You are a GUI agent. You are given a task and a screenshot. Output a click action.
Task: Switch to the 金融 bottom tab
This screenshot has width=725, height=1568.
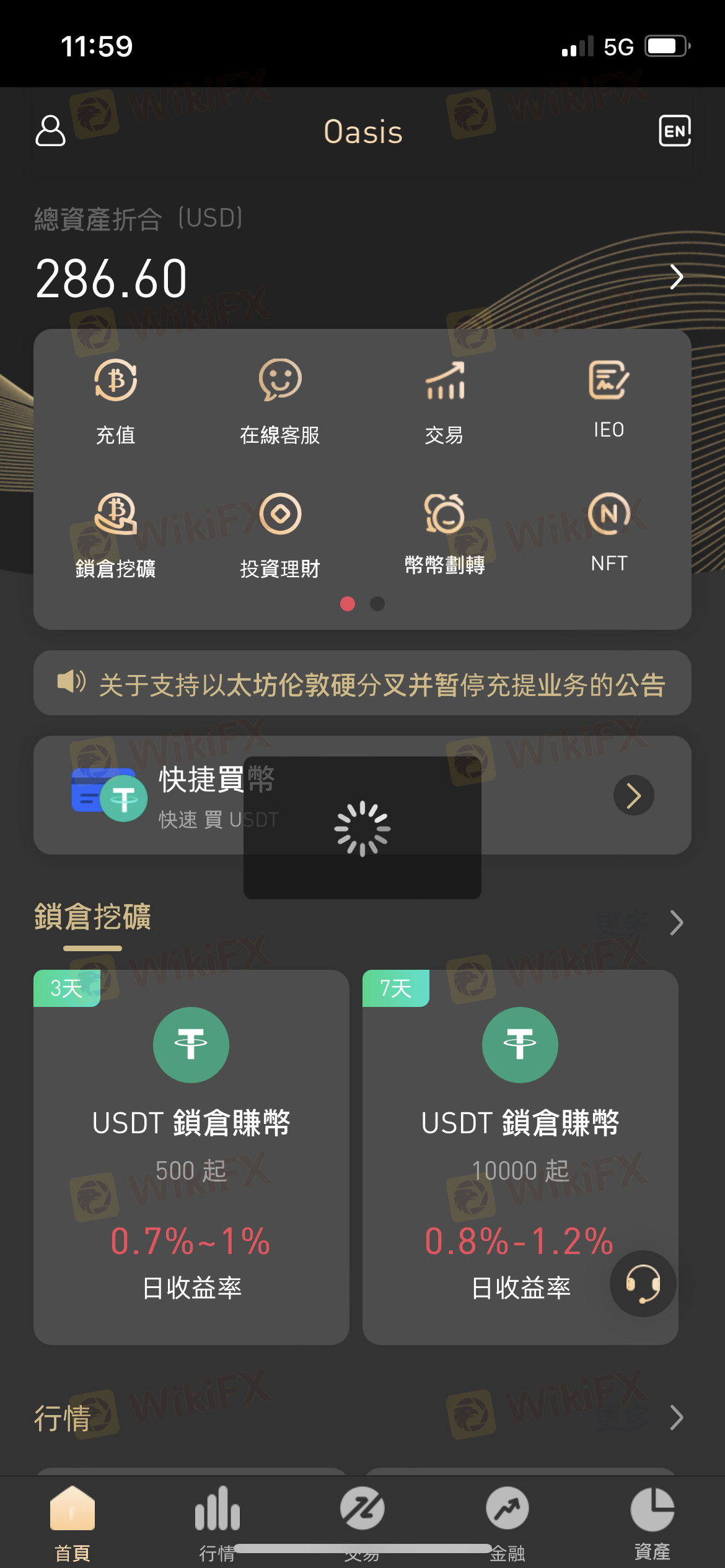[x=507, y=1523]
